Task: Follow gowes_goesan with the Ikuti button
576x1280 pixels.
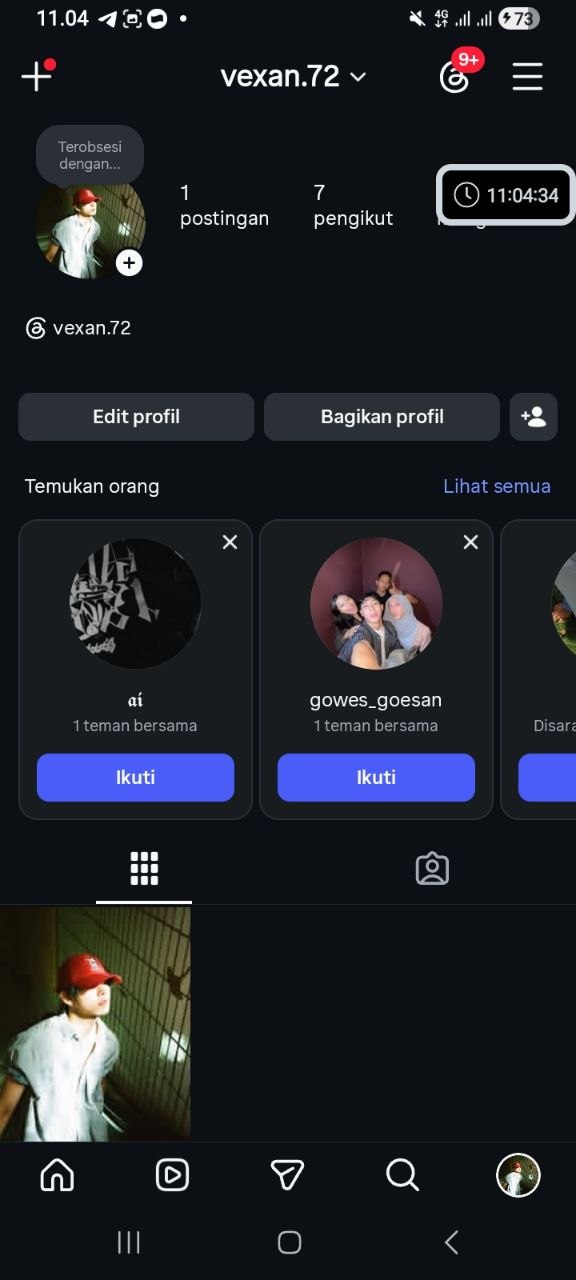Action: 376,777
